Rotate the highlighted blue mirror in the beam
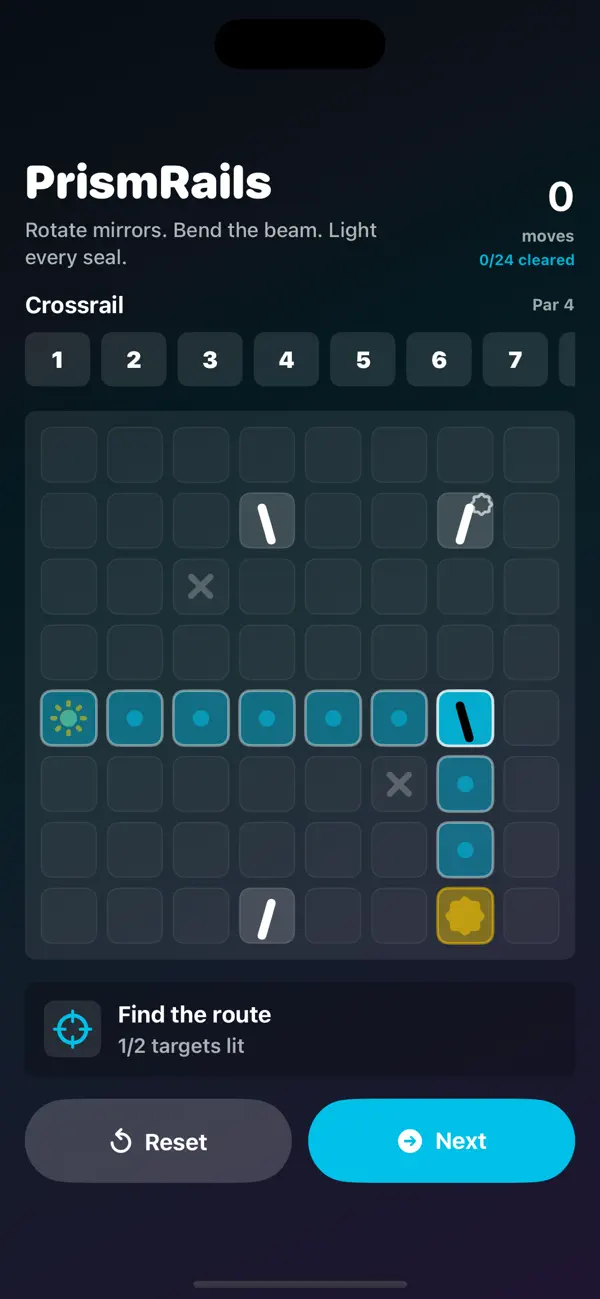The height and width of the screenshot is (1299, 600). tap(465, 718)
